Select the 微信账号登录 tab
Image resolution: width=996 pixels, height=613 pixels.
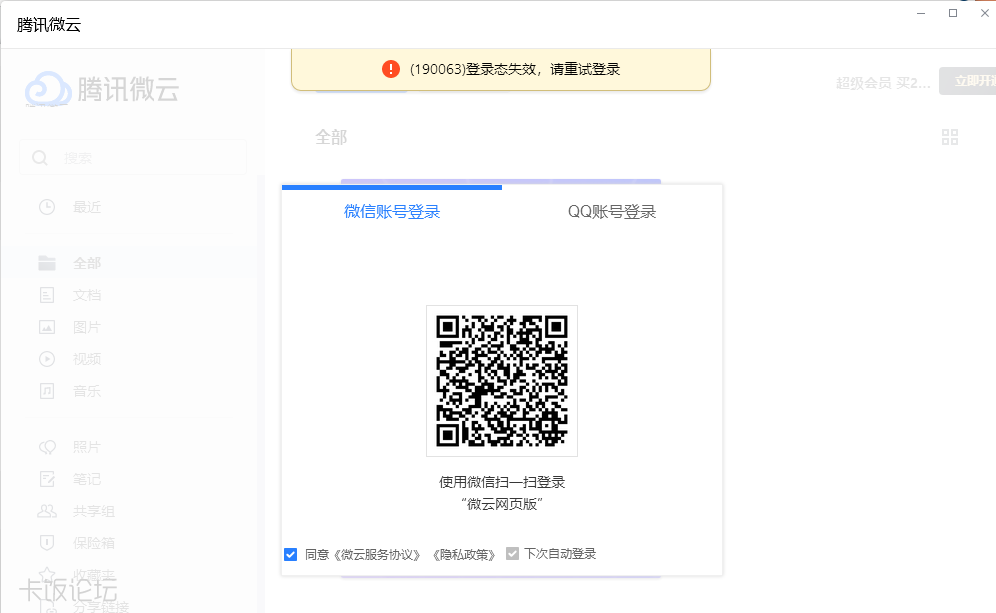point(392,212)
